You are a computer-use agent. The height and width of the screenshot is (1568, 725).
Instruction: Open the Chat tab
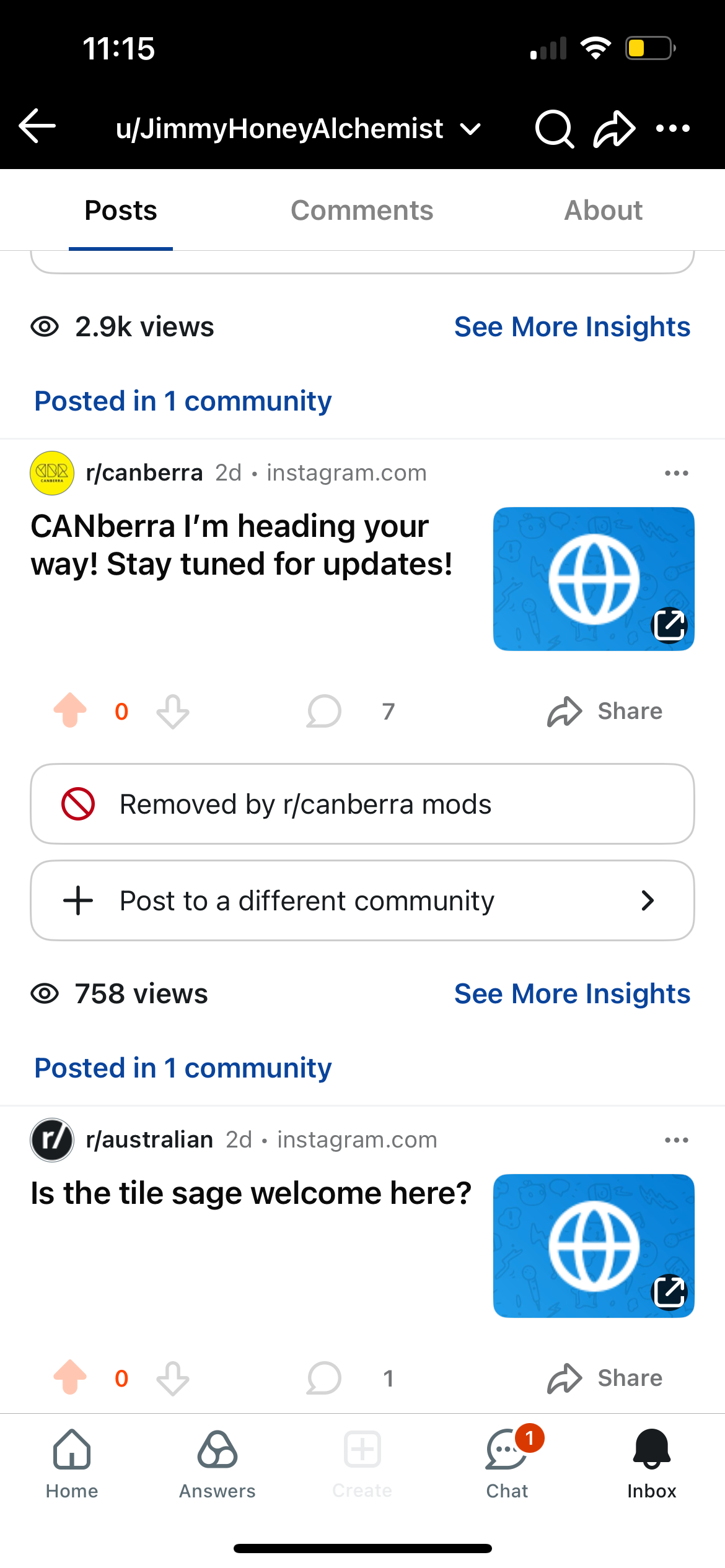point(507,1463)
